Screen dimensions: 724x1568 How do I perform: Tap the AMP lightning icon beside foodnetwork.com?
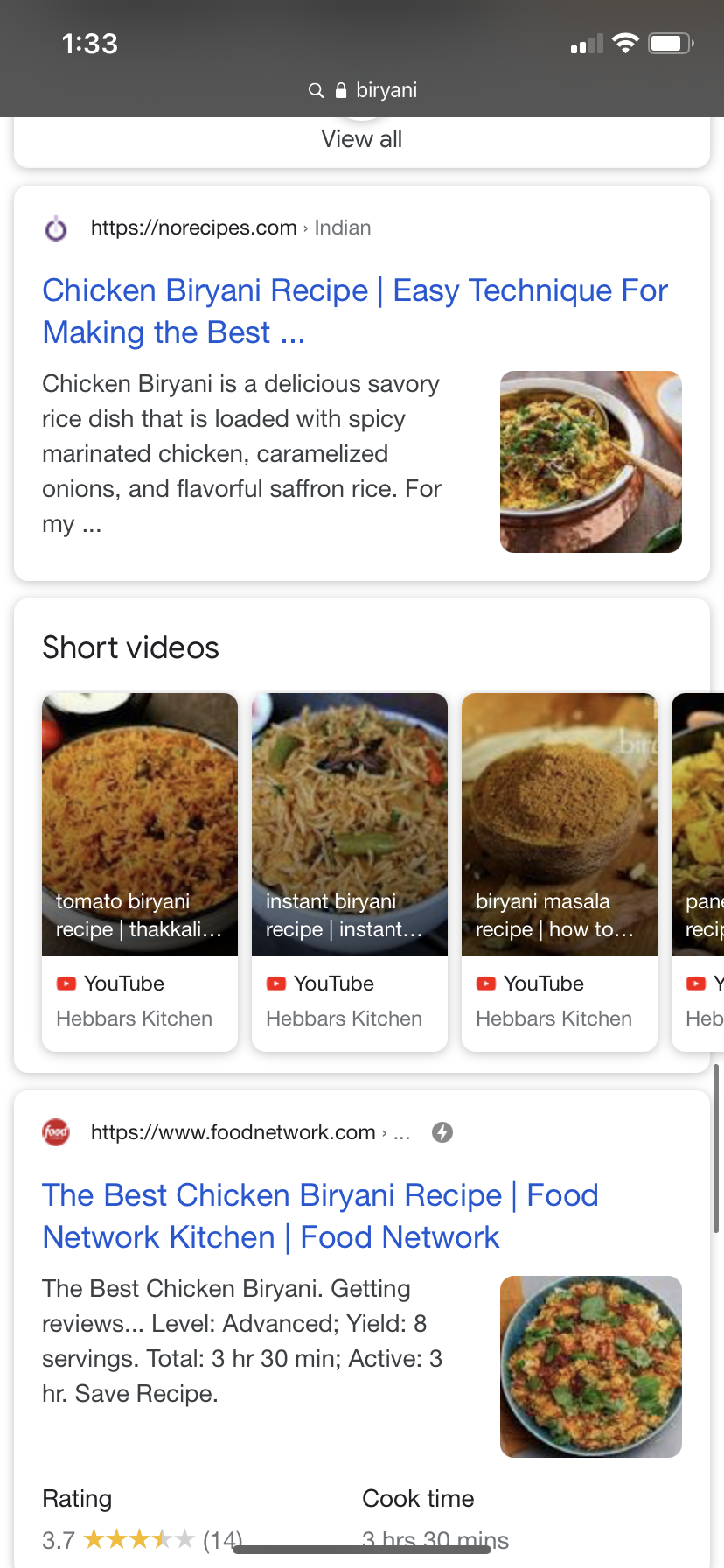[x=442, y=1132]
